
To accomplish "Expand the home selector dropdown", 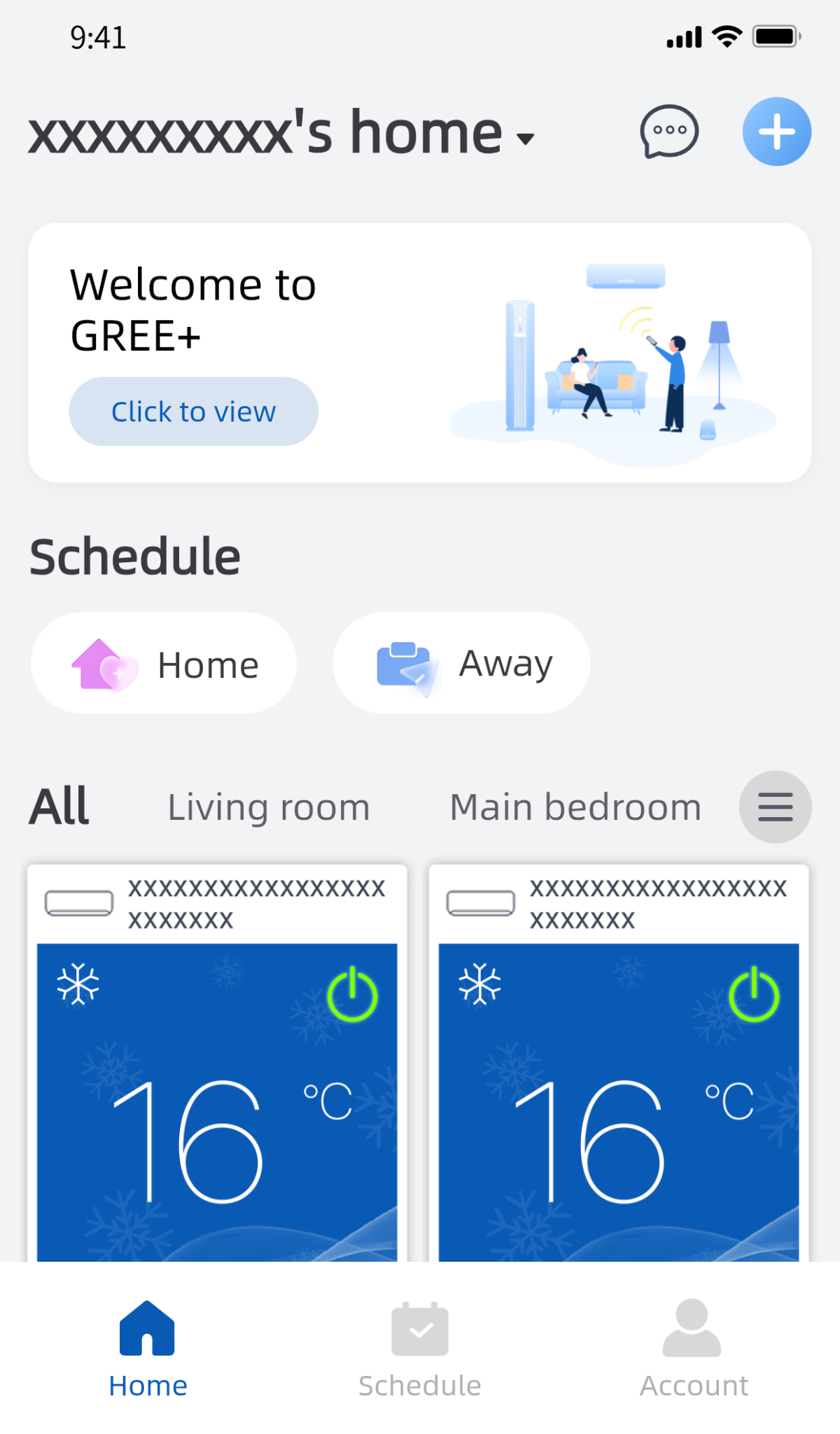I will coord(525,138).
